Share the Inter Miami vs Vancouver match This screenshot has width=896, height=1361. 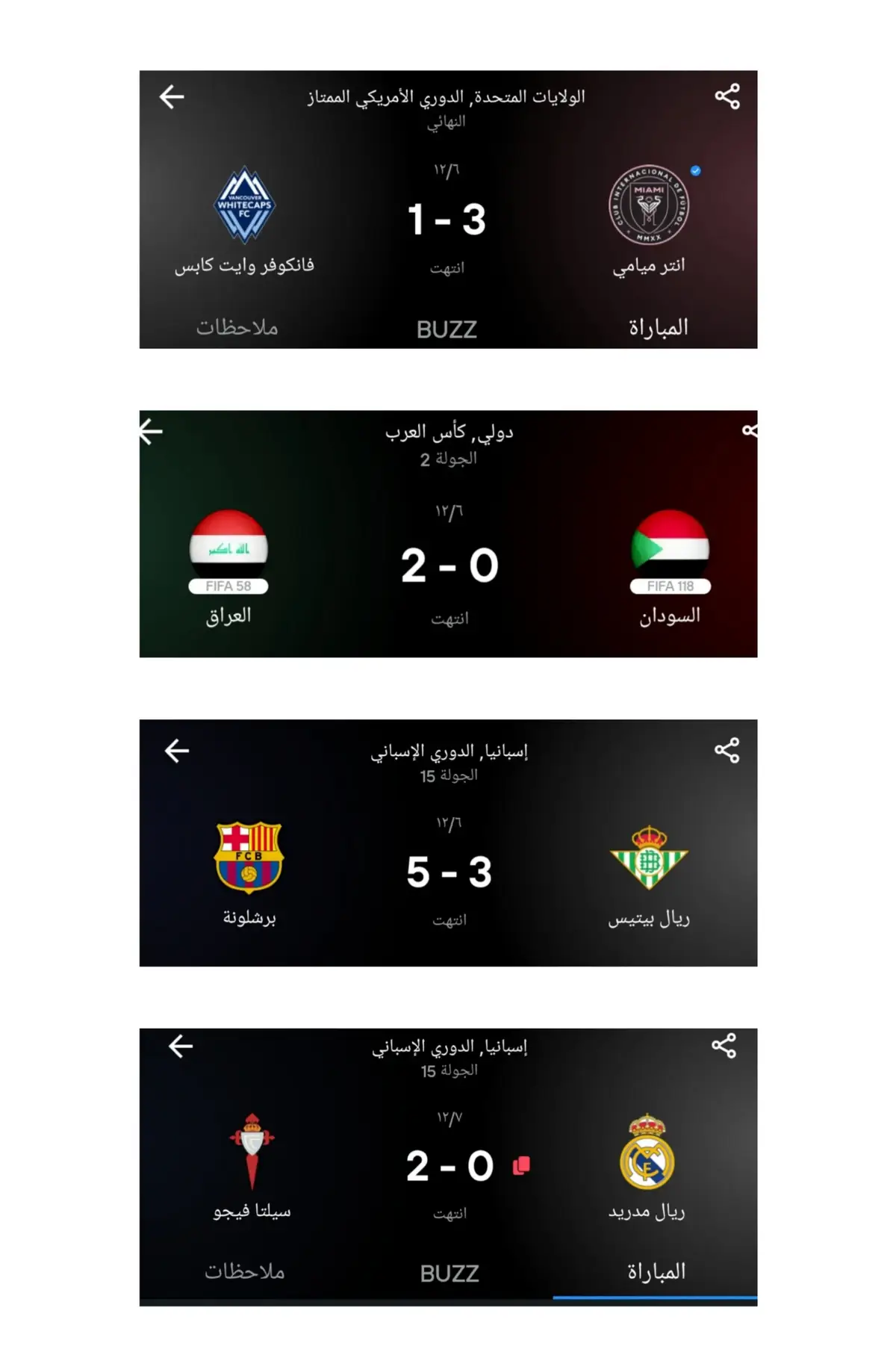(x=729, y=96)
